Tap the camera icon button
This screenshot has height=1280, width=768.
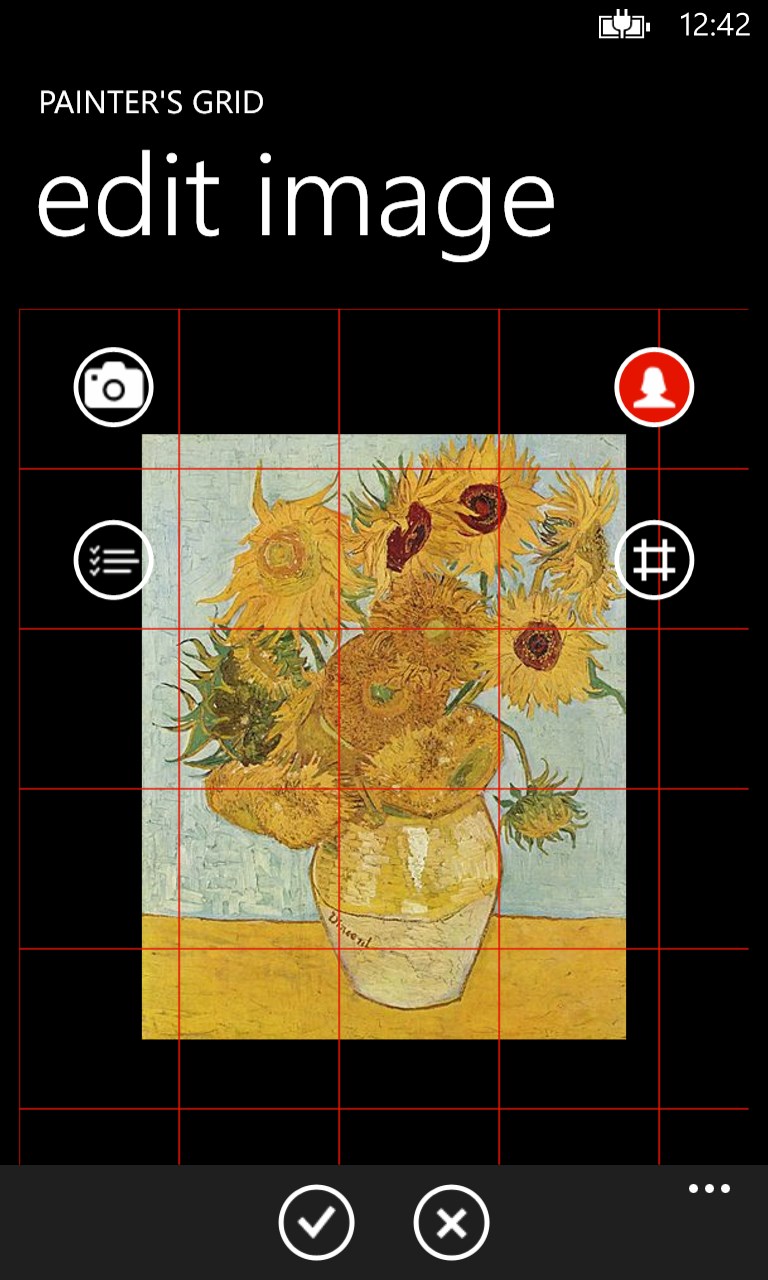coord(114,387)
